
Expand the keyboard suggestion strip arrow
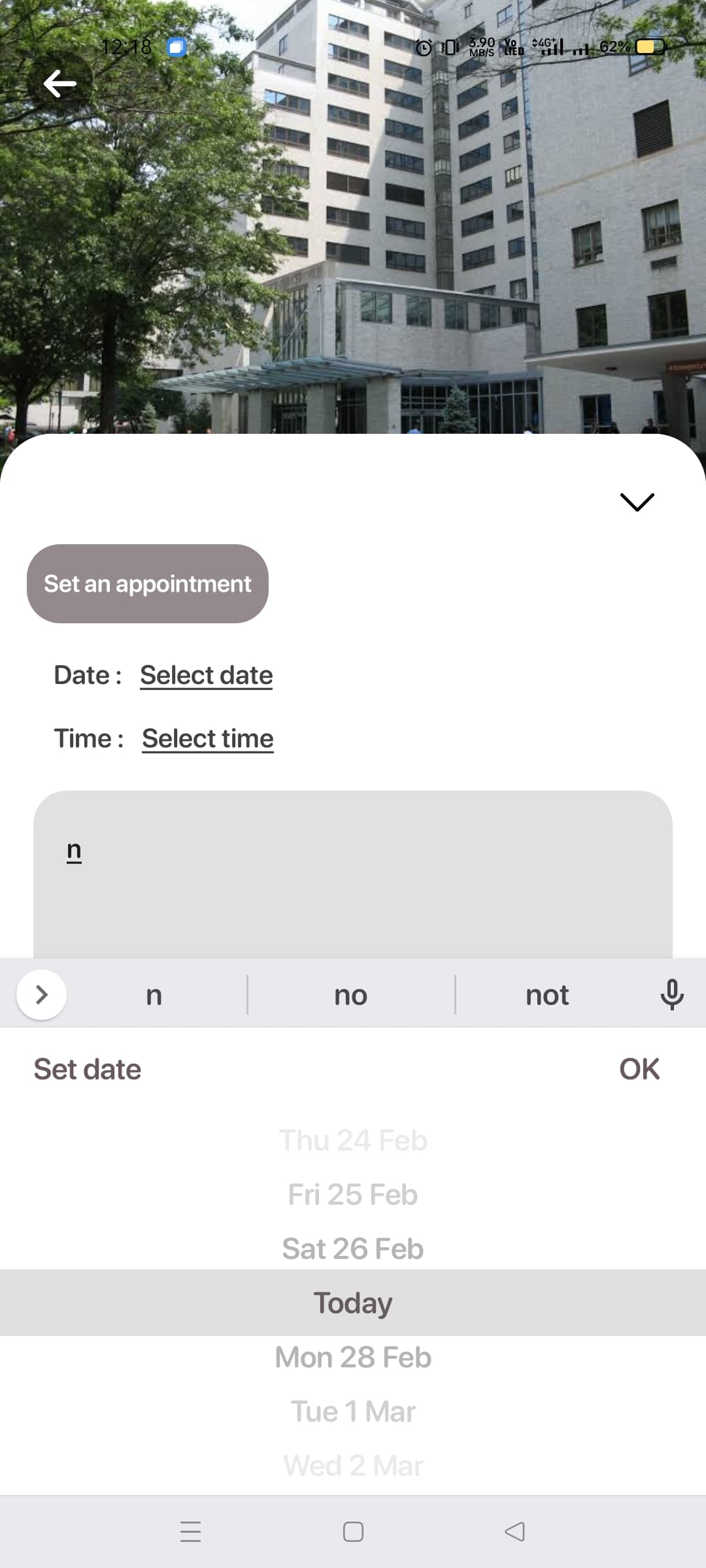pyautogui.click(x=41, y=994)
